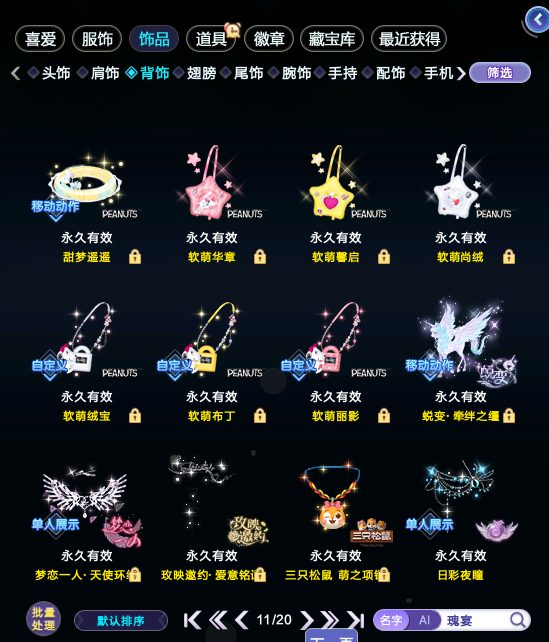Switch search mode to AI
Image resolution: width=549 pixels, height=642 pixels.
[x=424, y=620]
